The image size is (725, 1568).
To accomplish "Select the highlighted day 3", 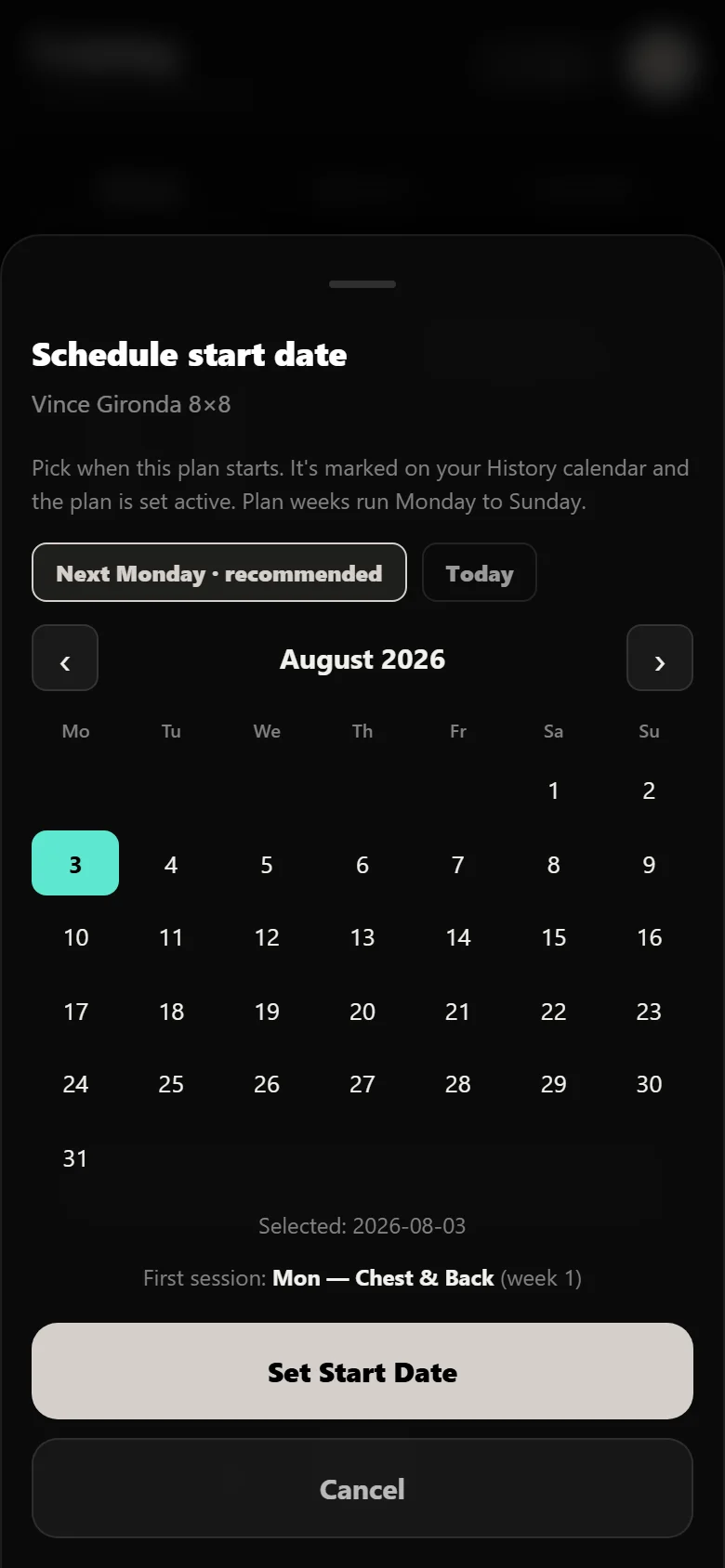I will point(75,863).
